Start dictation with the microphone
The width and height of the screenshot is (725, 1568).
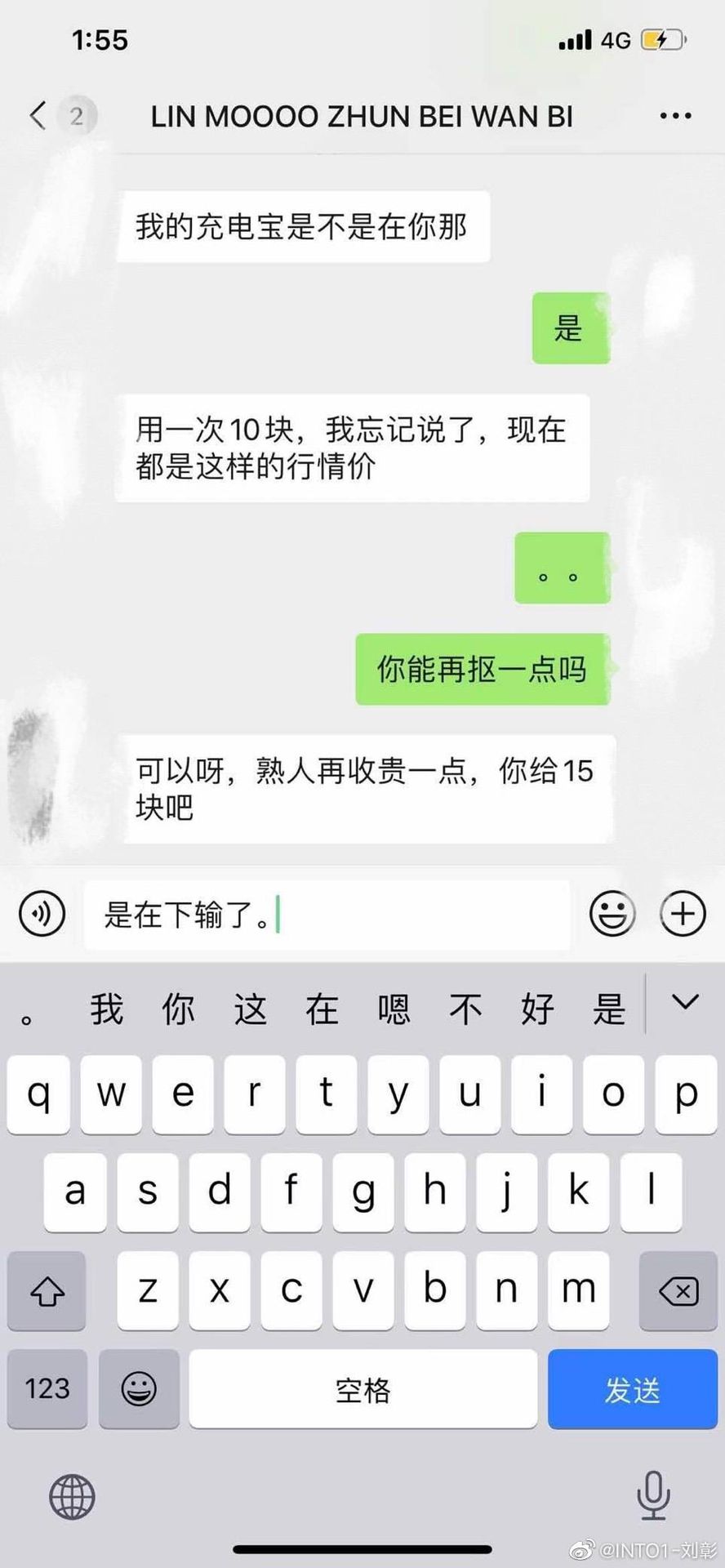(653, 1495)
